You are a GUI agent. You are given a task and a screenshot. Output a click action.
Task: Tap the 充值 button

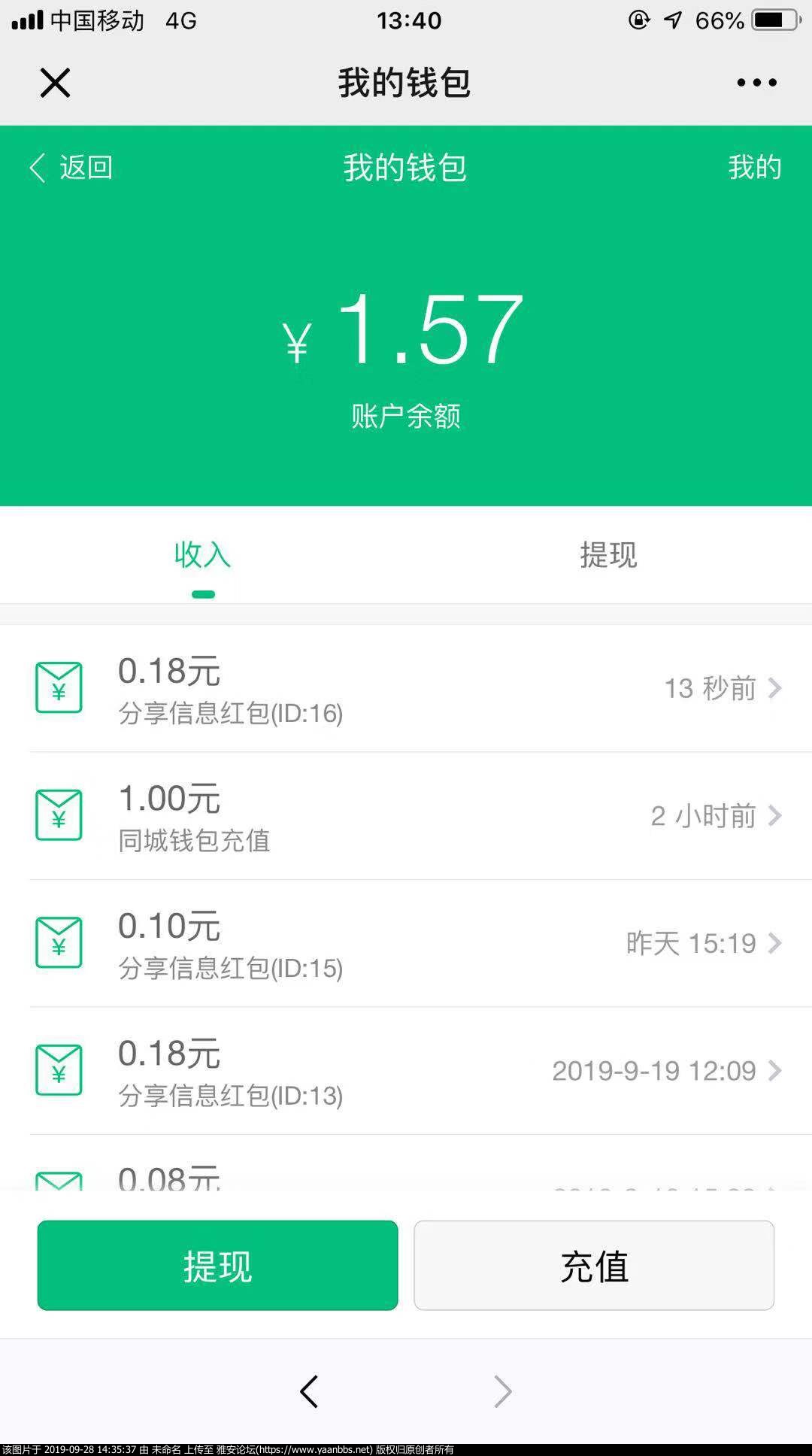click(594, 1265)
